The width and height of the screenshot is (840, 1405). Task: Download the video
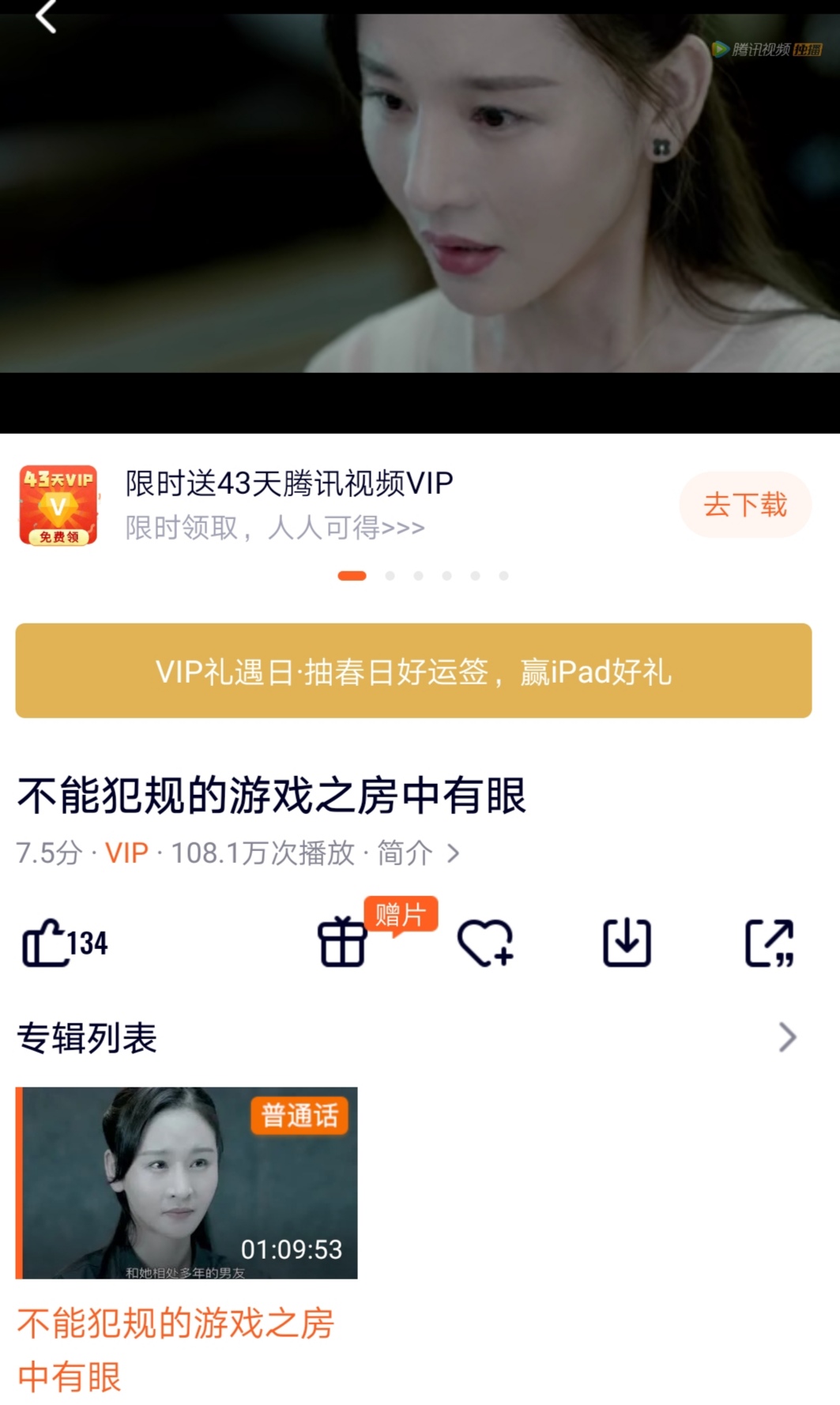pos(627,943)
